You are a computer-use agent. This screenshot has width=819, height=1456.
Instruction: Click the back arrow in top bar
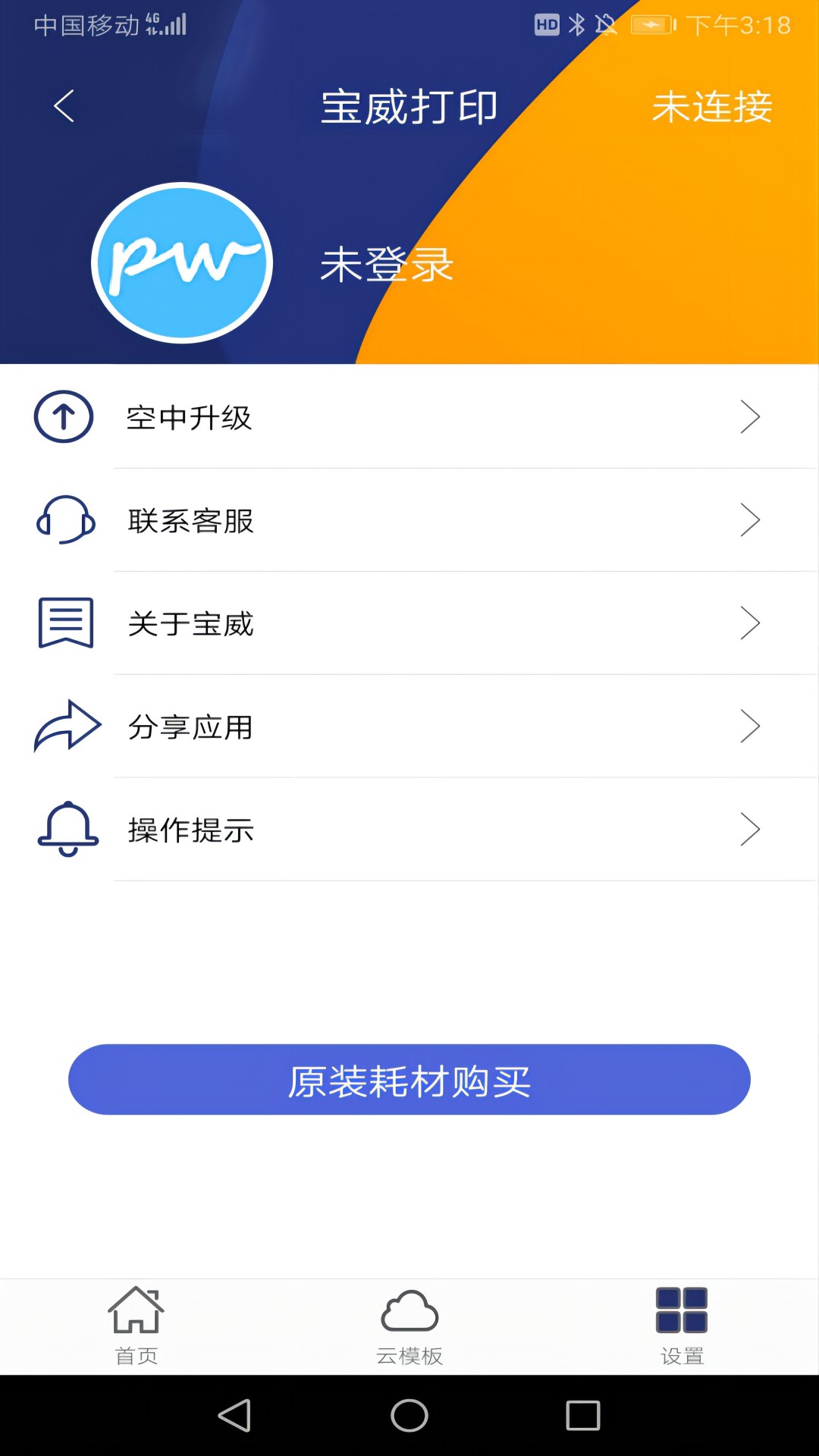pyautogui.click(x=64, y=106)
